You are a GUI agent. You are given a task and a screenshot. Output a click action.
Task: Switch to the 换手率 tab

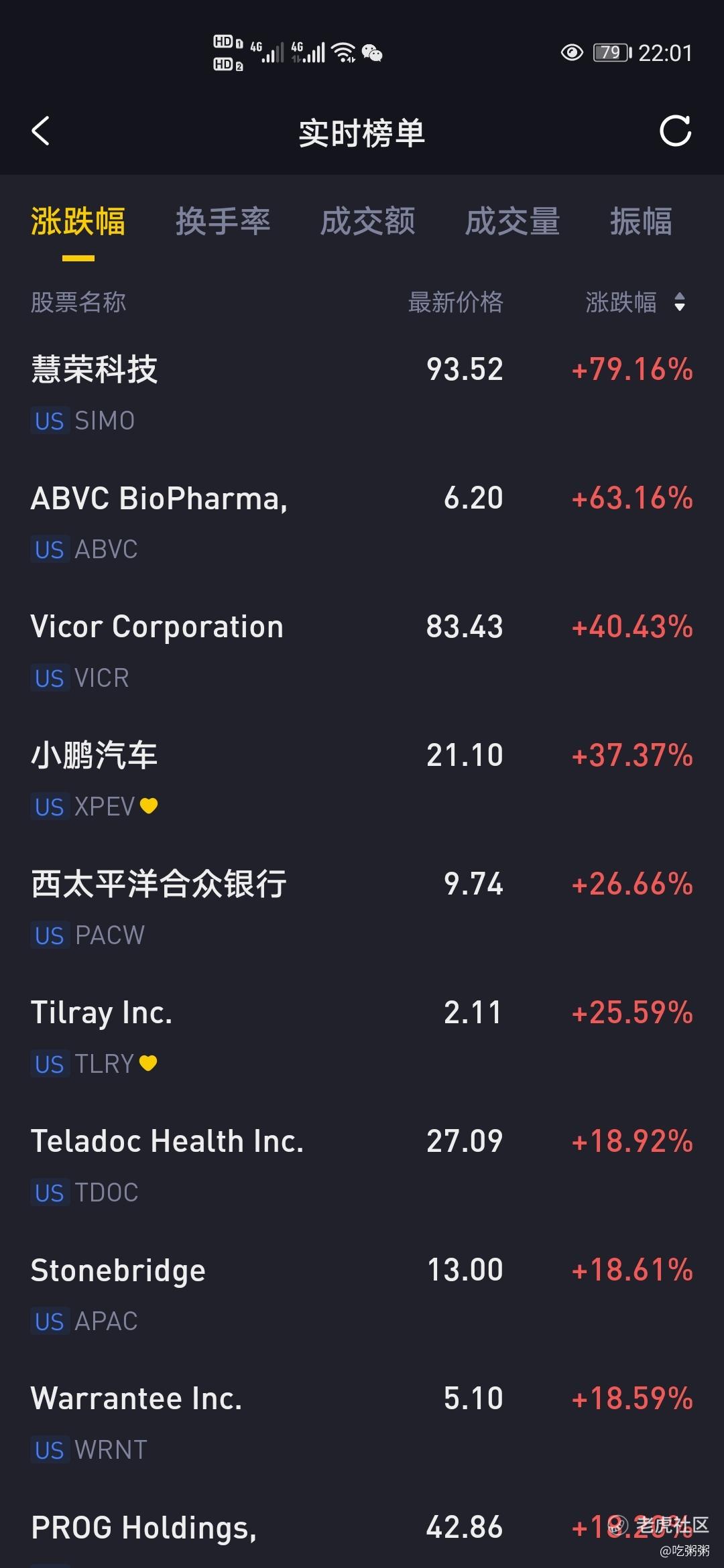pos(223,222)
